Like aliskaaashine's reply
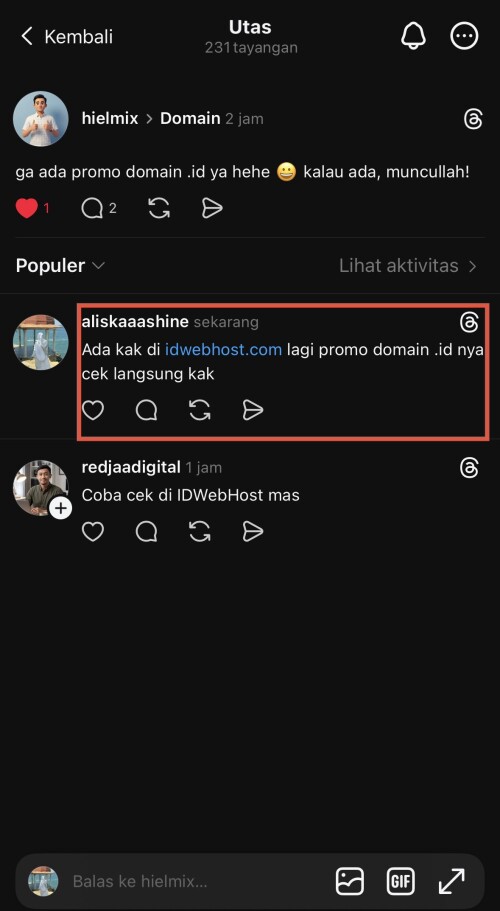This screenshot has width=500, height=911. coord(93,410)
